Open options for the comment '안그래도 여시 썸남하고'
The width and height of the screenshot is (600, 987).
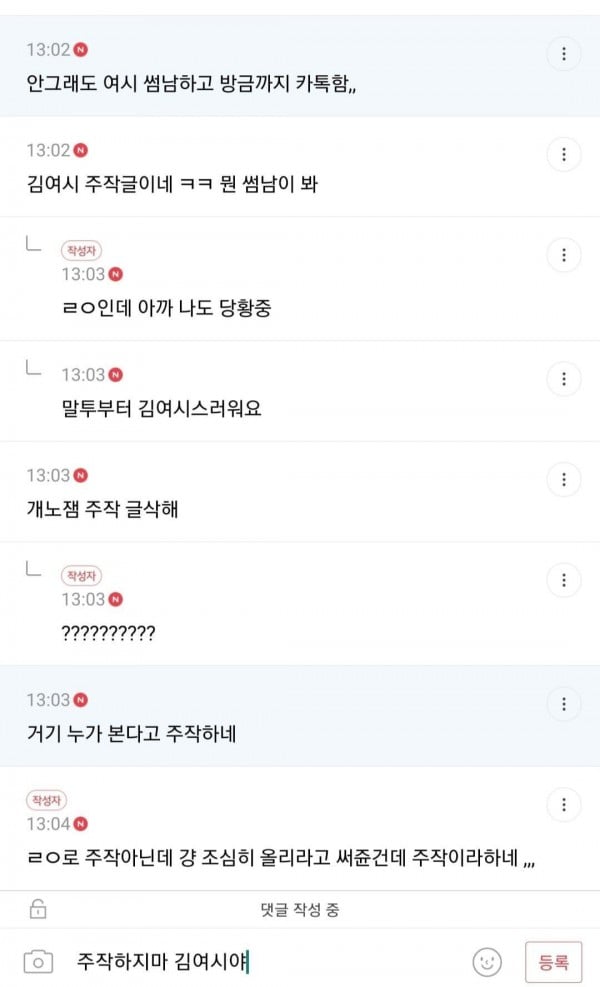[x=563, y=54]
